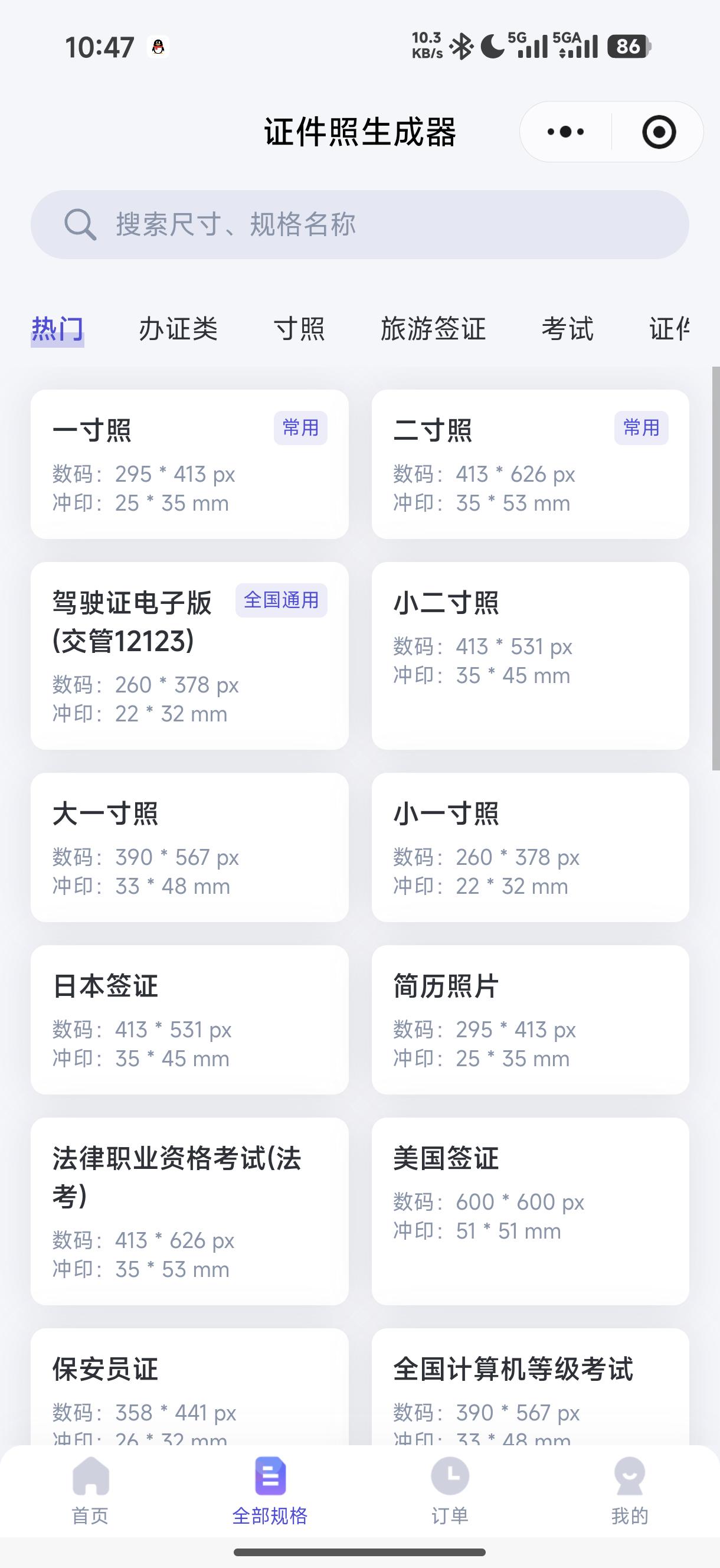Open the 大一寸照 size card

(189, 847)
